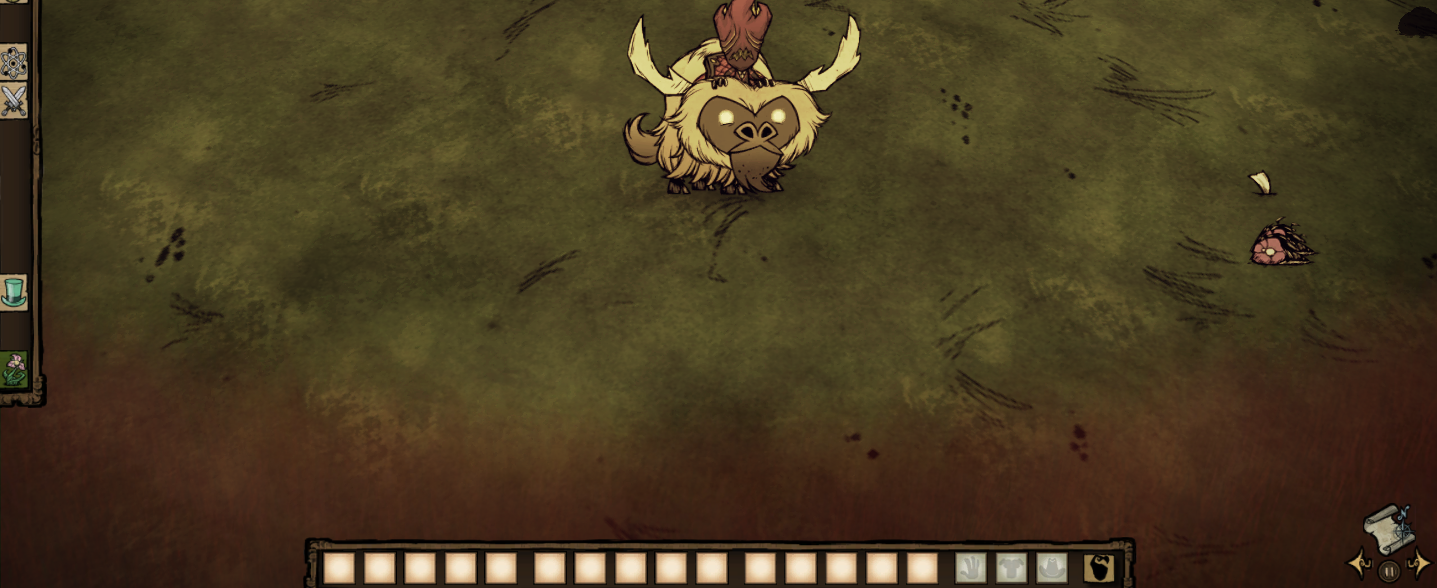This screenshot has width=1437, height=588.
Task: Tap the beard slot icon
Action: (1099, 568)
